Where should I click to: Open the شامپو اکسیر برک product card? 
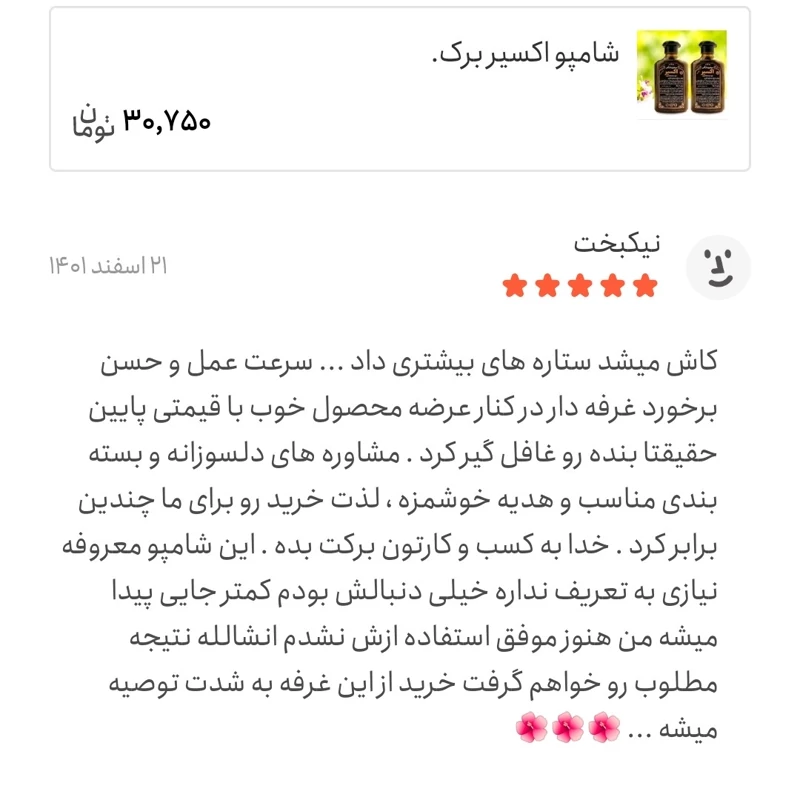pyautogui.click(x=400, y=88)
